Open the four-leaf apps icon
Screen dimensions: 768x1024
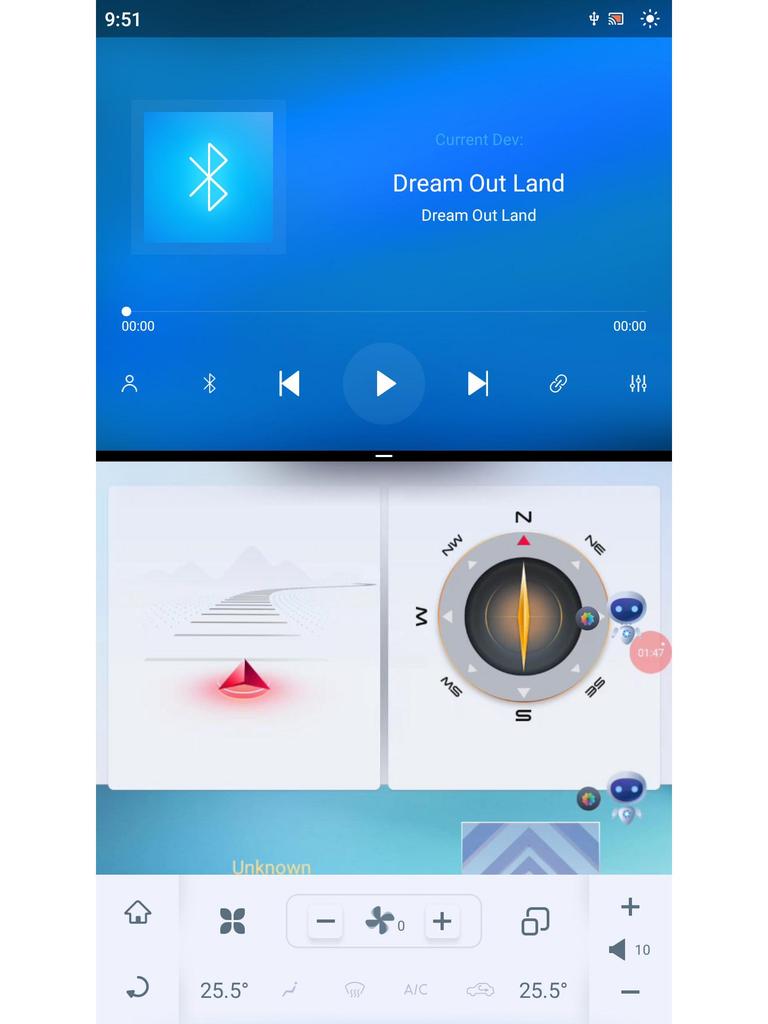(x=232, y=921)
